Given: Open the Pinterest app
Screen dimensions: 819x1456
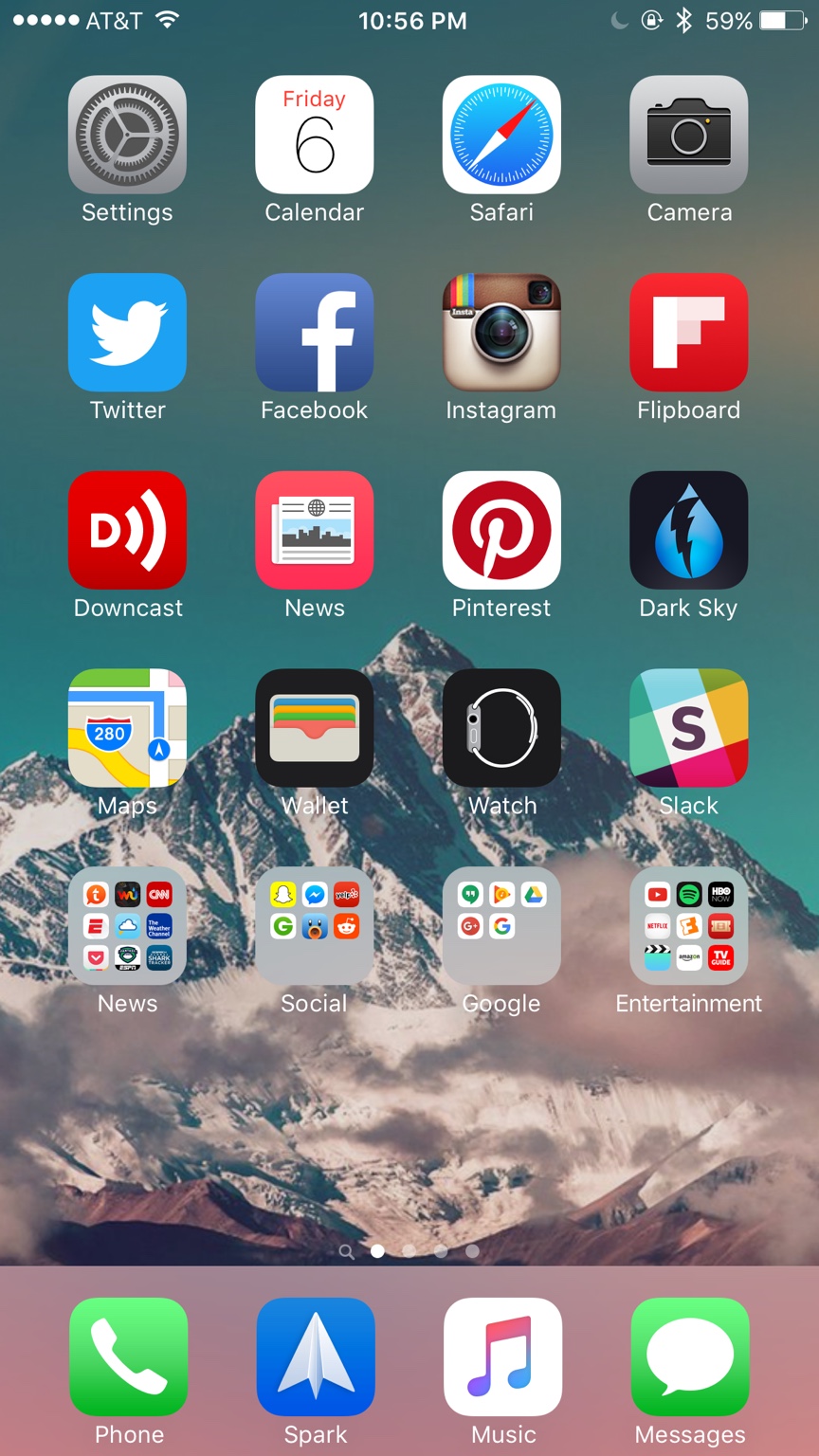Looking at the screenshot, I should tap(501, 530).
